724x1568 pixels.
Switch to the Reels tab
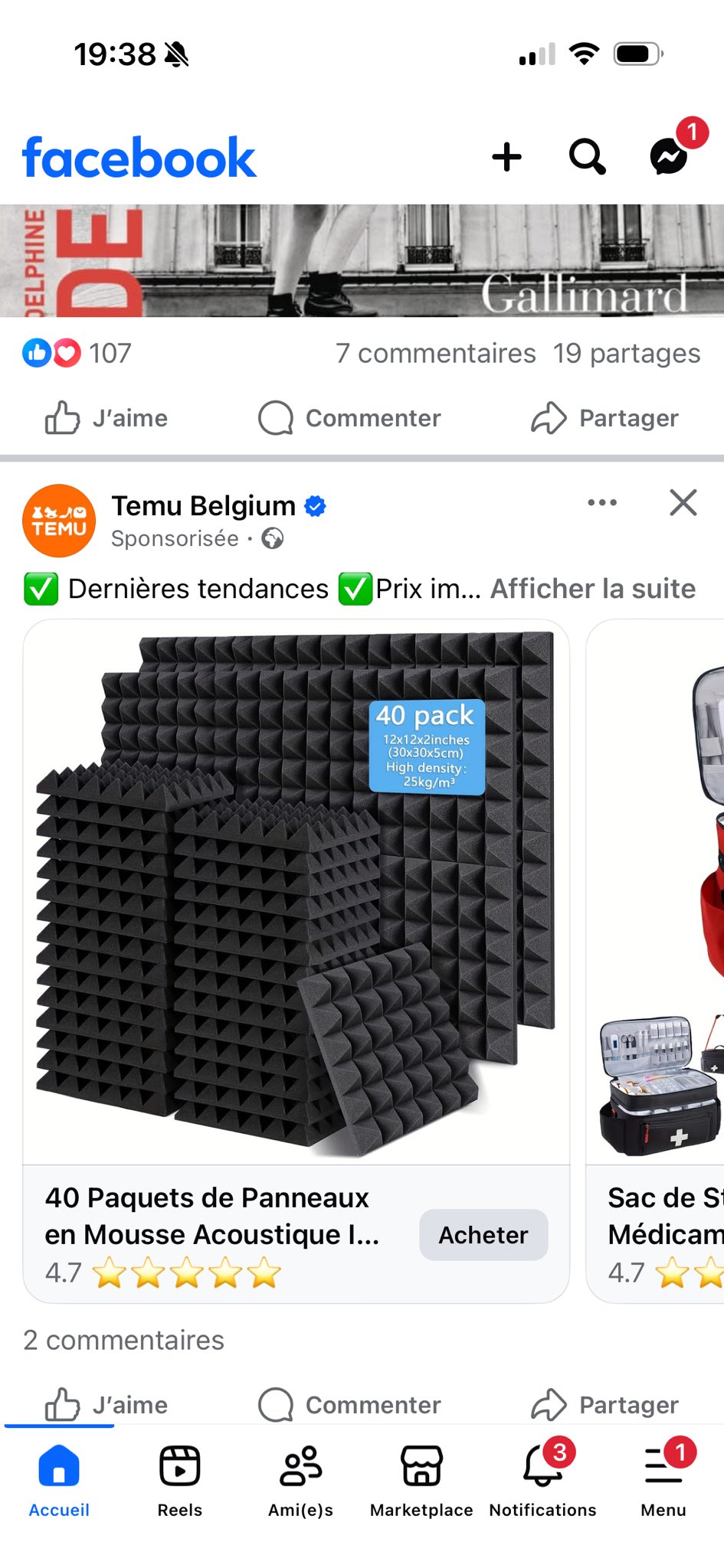coord(180,1481)
